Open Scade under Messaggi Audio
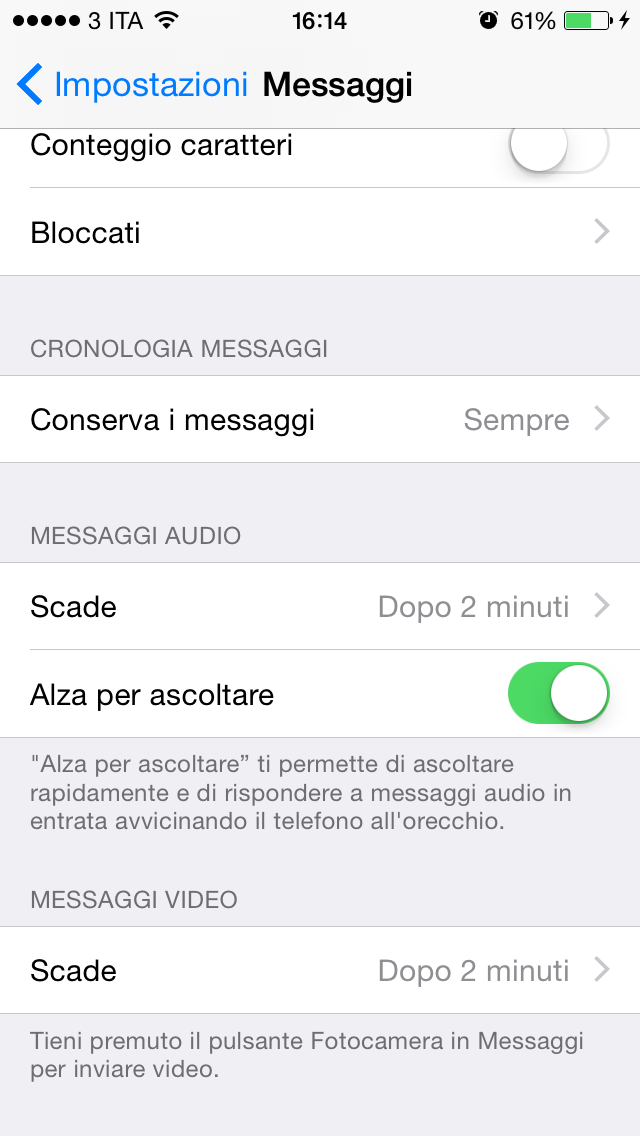640x1136 pixels. point(320,607)
